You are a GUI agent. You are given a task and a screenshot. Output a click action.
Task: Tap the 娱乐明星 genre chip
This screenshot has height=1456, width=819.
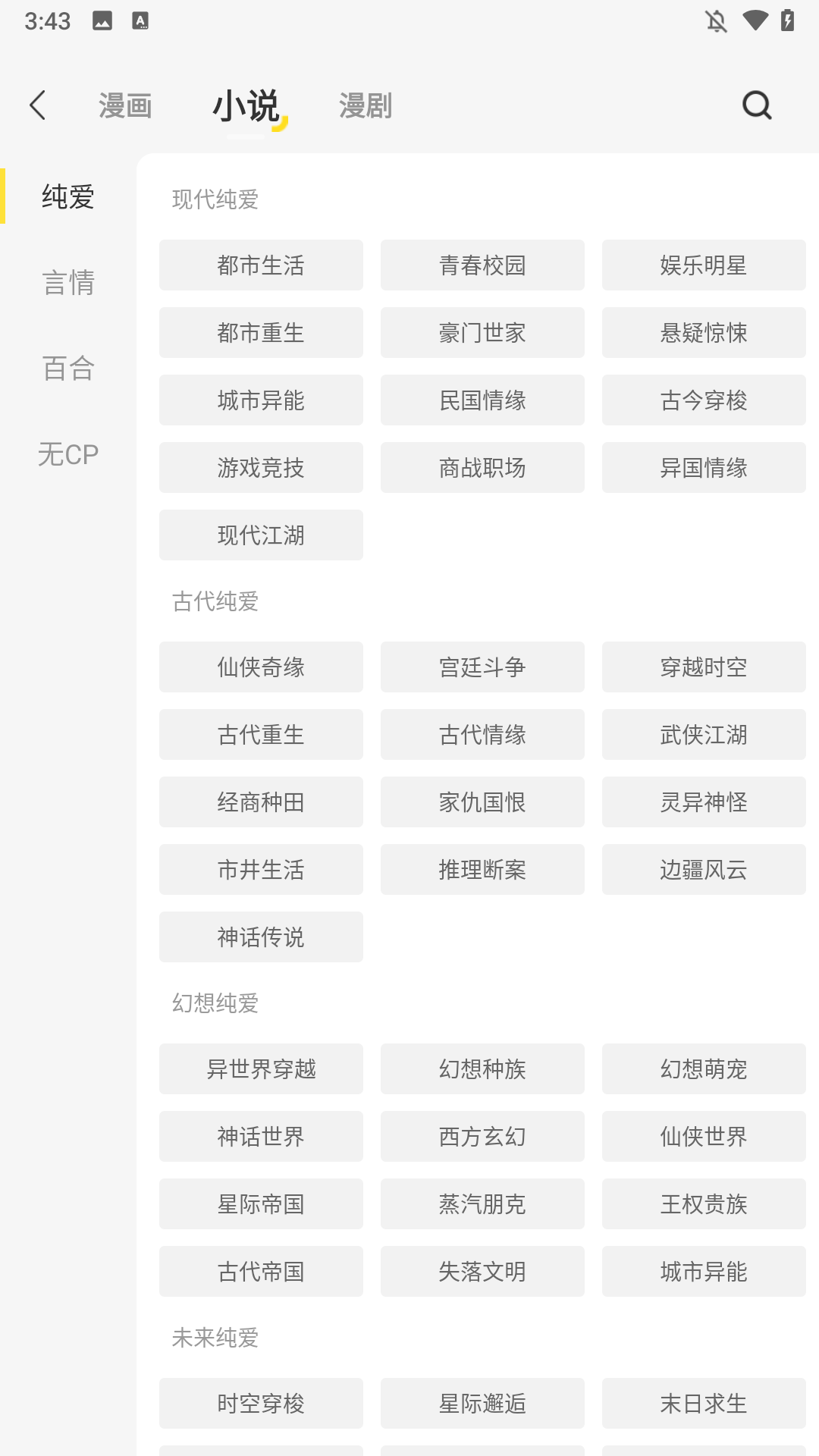click(x=704, y=265)
